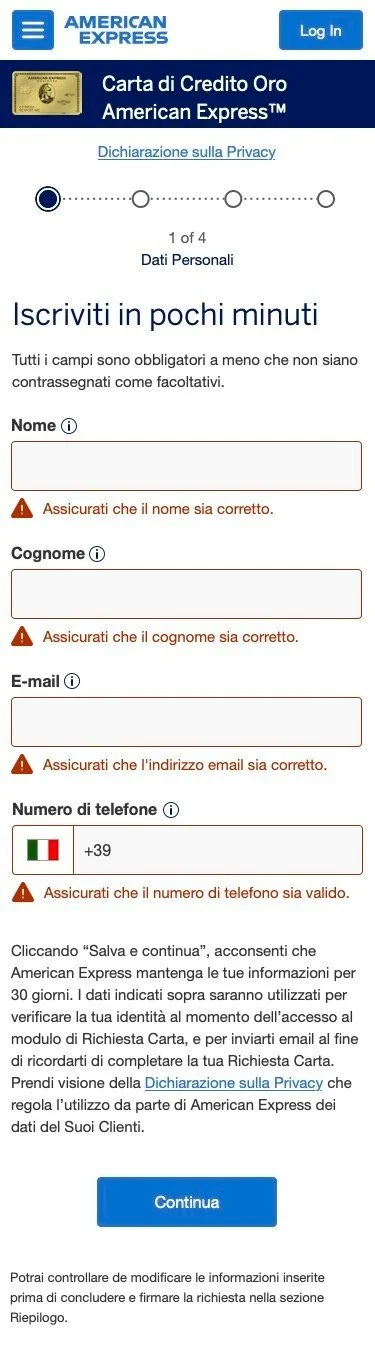Focus the E-mail text field

coord(186,722)
